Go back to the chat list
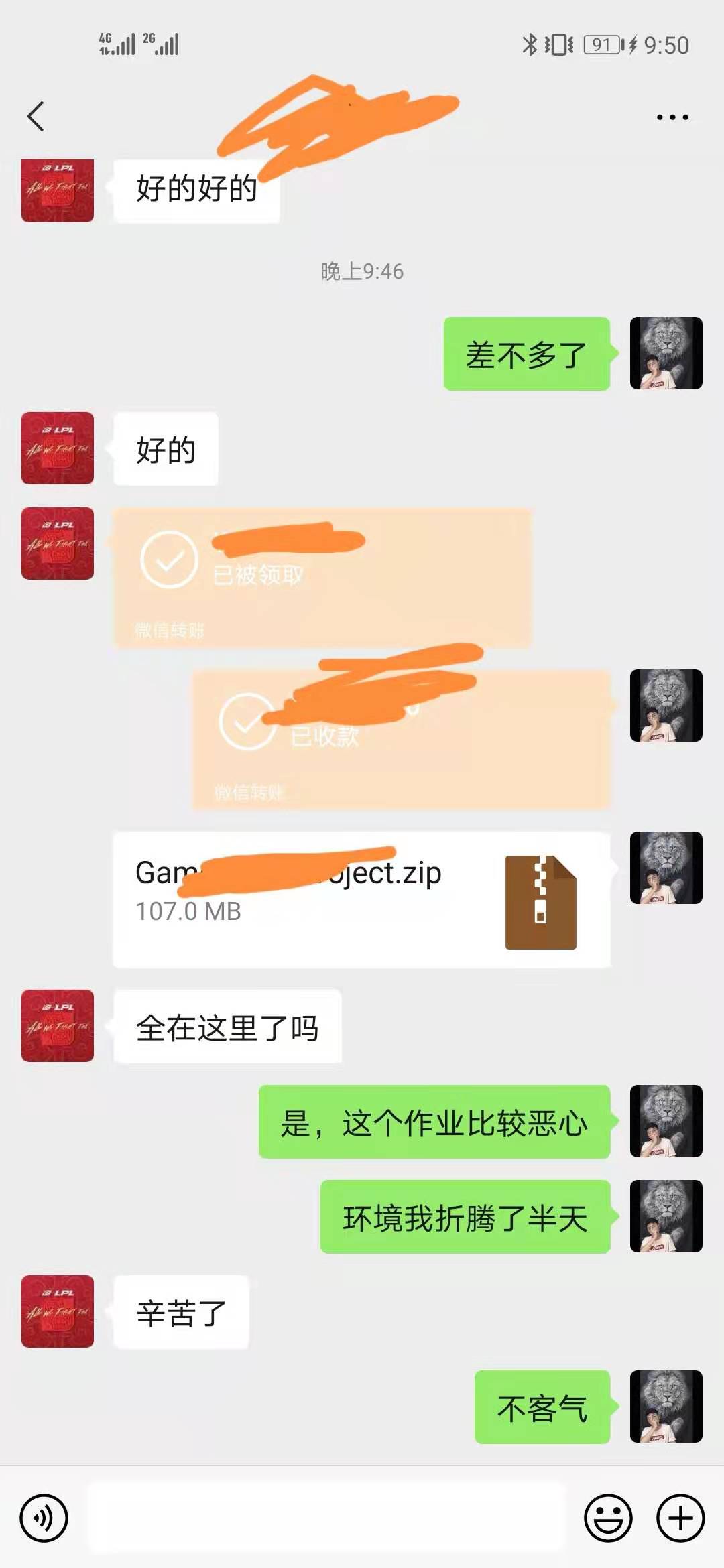724x1568 pixels. pos(36,117)
